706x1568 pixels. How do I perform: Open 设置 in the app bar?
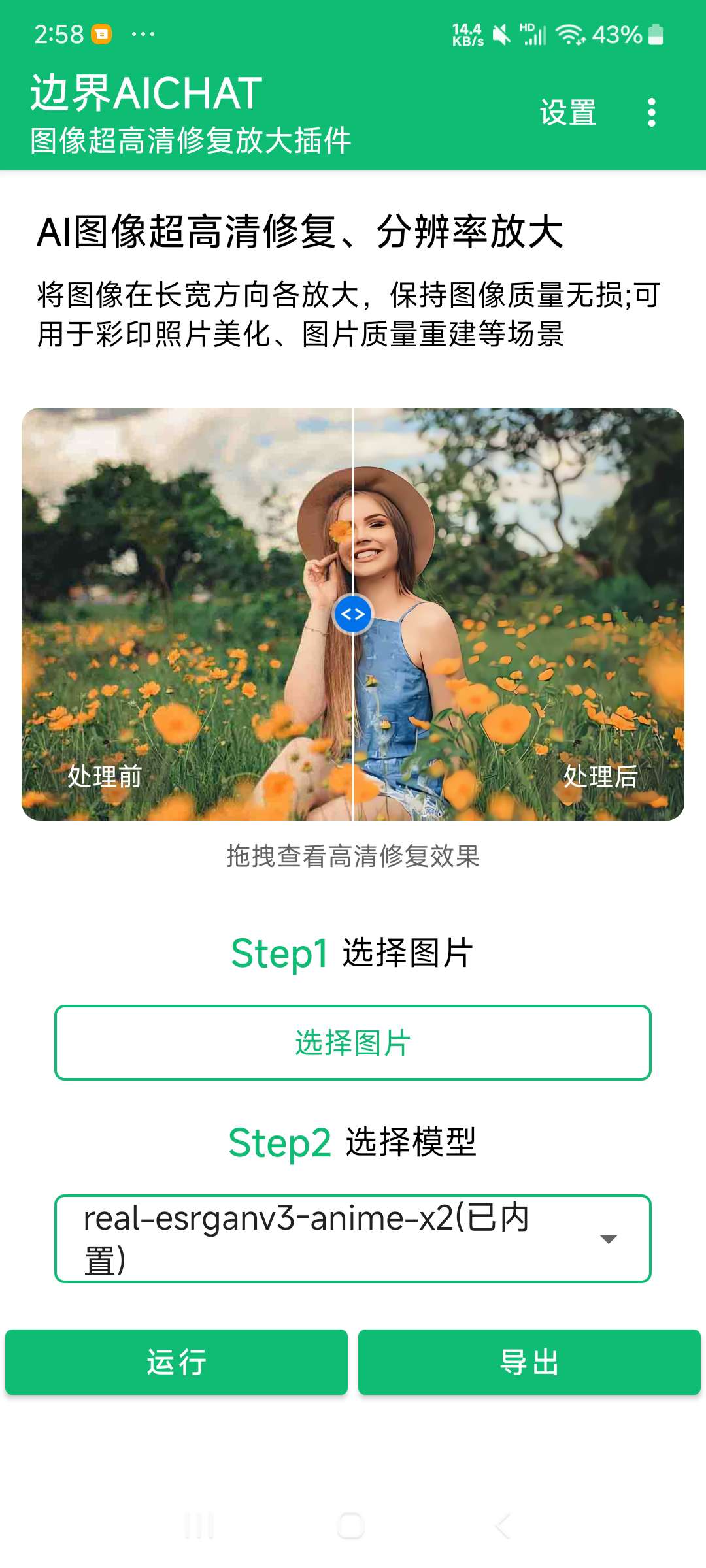pyautogui.click(x=567, y=112)
